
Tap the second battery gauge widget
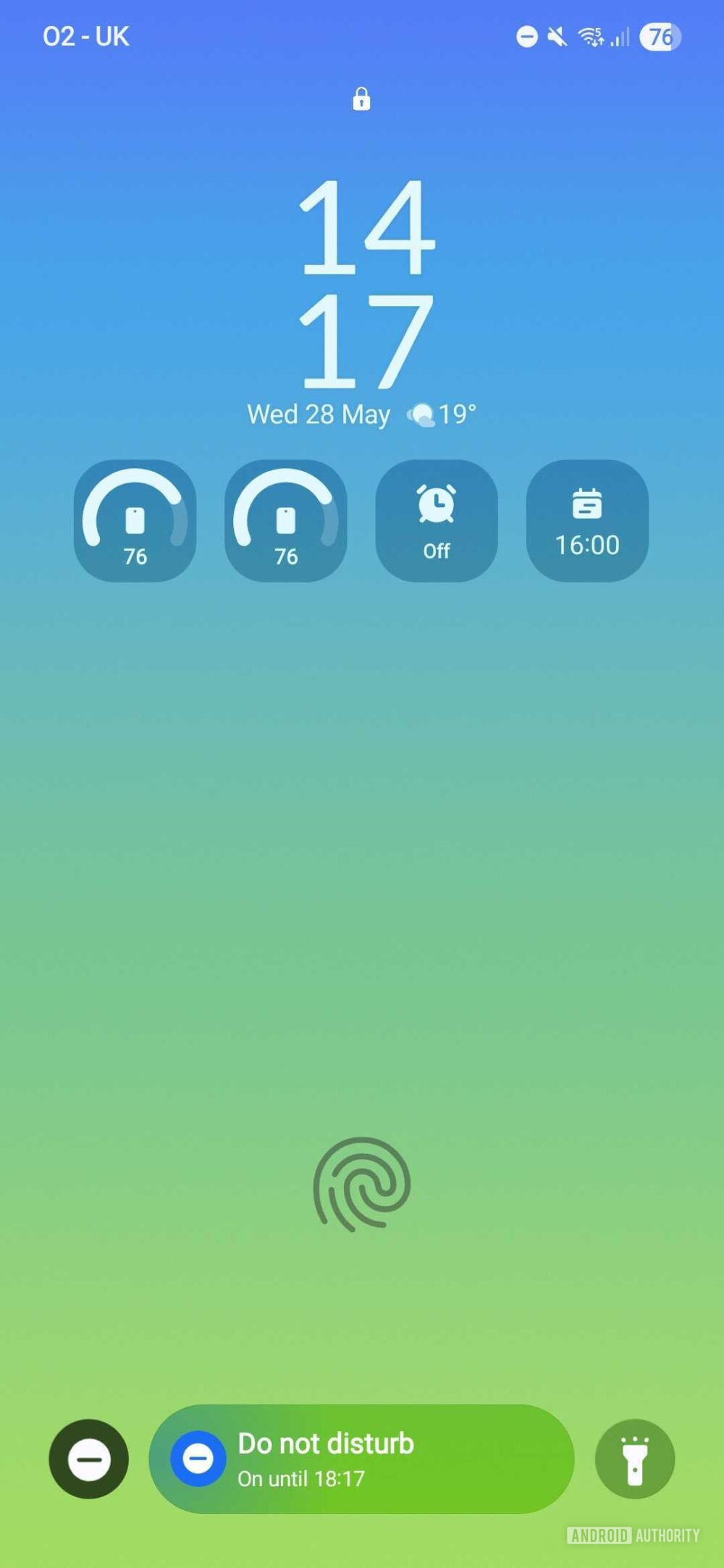click(x=286, y=520)
